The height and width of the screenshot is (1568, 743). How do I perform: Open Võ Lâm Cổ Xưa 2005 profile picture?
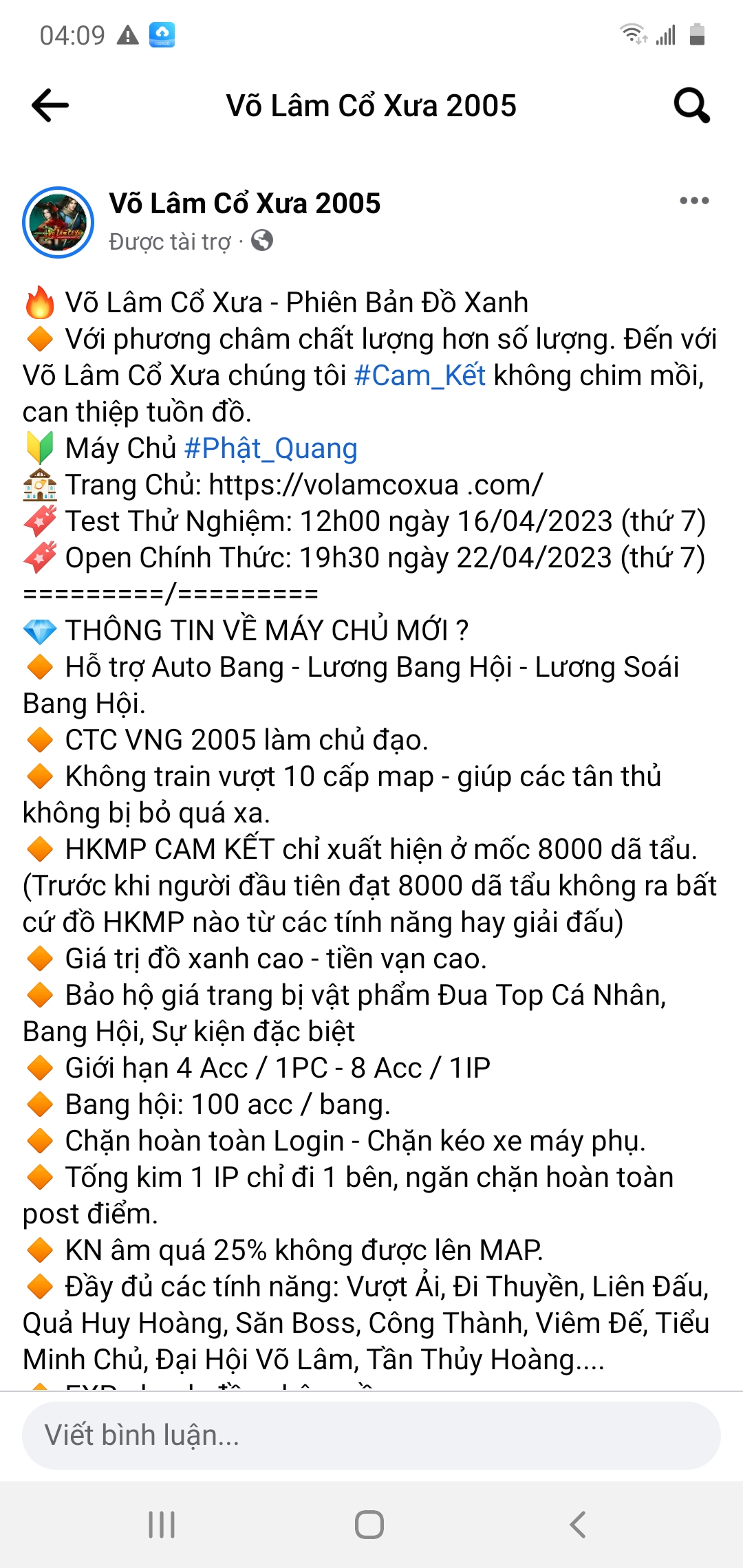[x=58, y=222]
